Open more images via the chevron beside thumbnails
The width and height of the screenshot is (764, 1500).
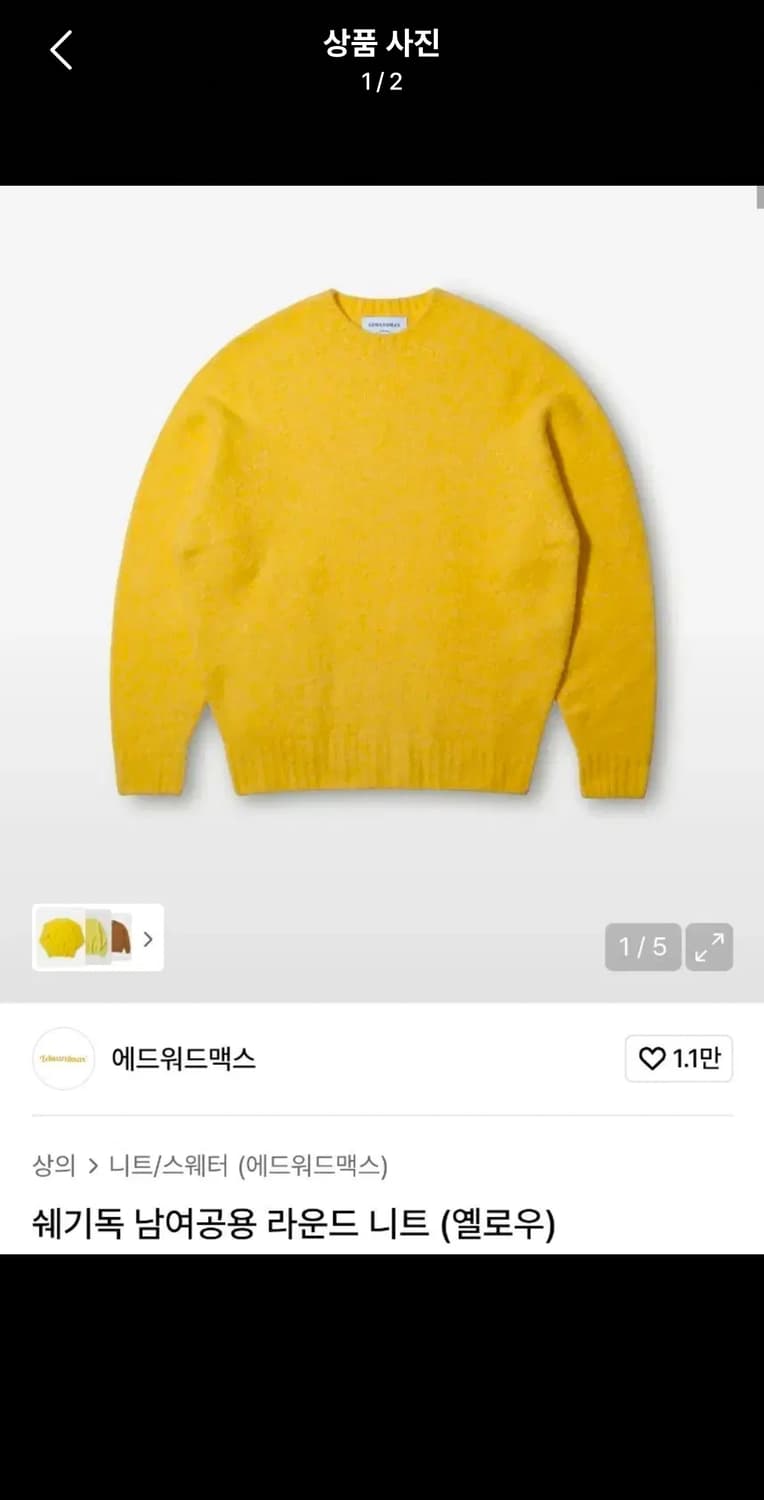click(x=147, y=940)
